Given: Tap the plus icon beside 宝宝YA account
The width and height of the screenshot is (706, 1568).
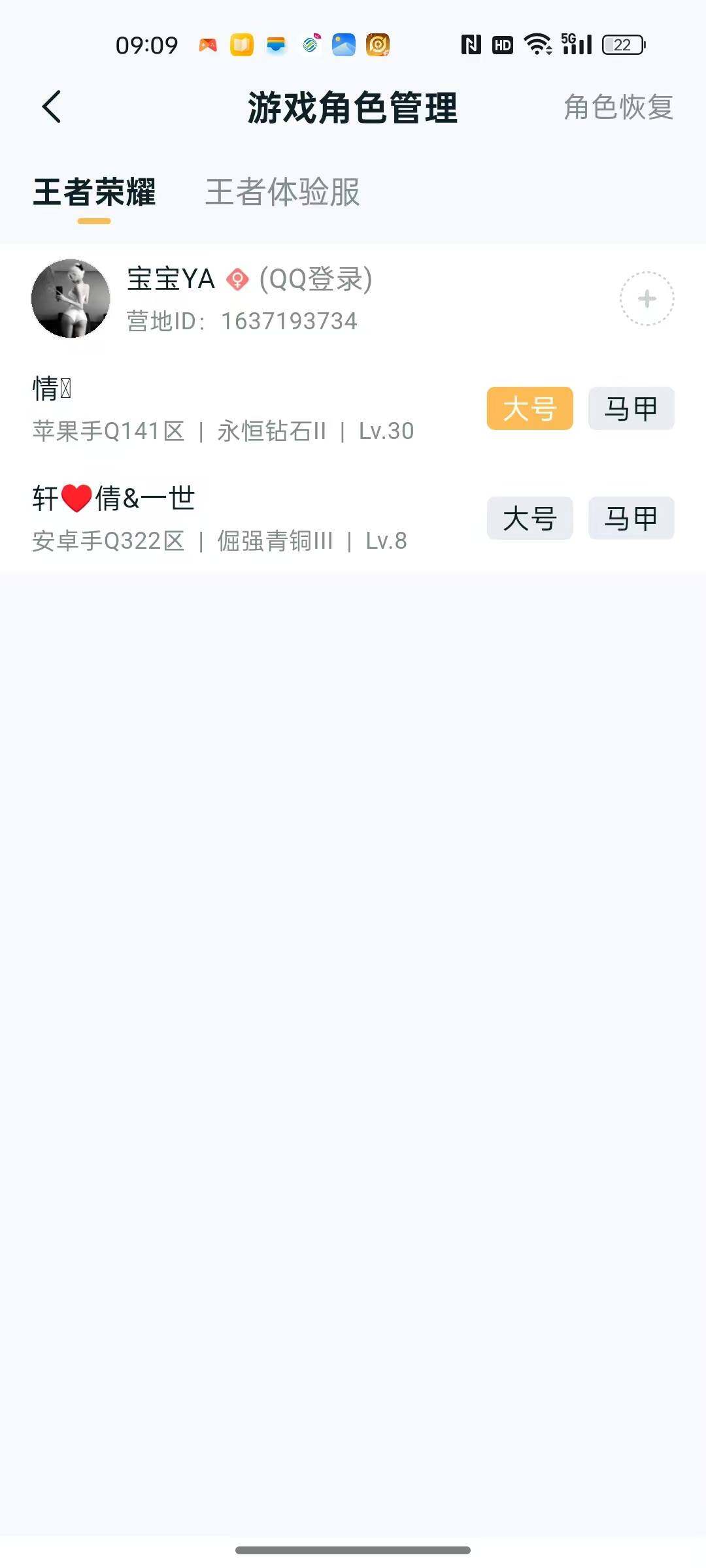Looking at the screenshot, I should click(646, 297).
